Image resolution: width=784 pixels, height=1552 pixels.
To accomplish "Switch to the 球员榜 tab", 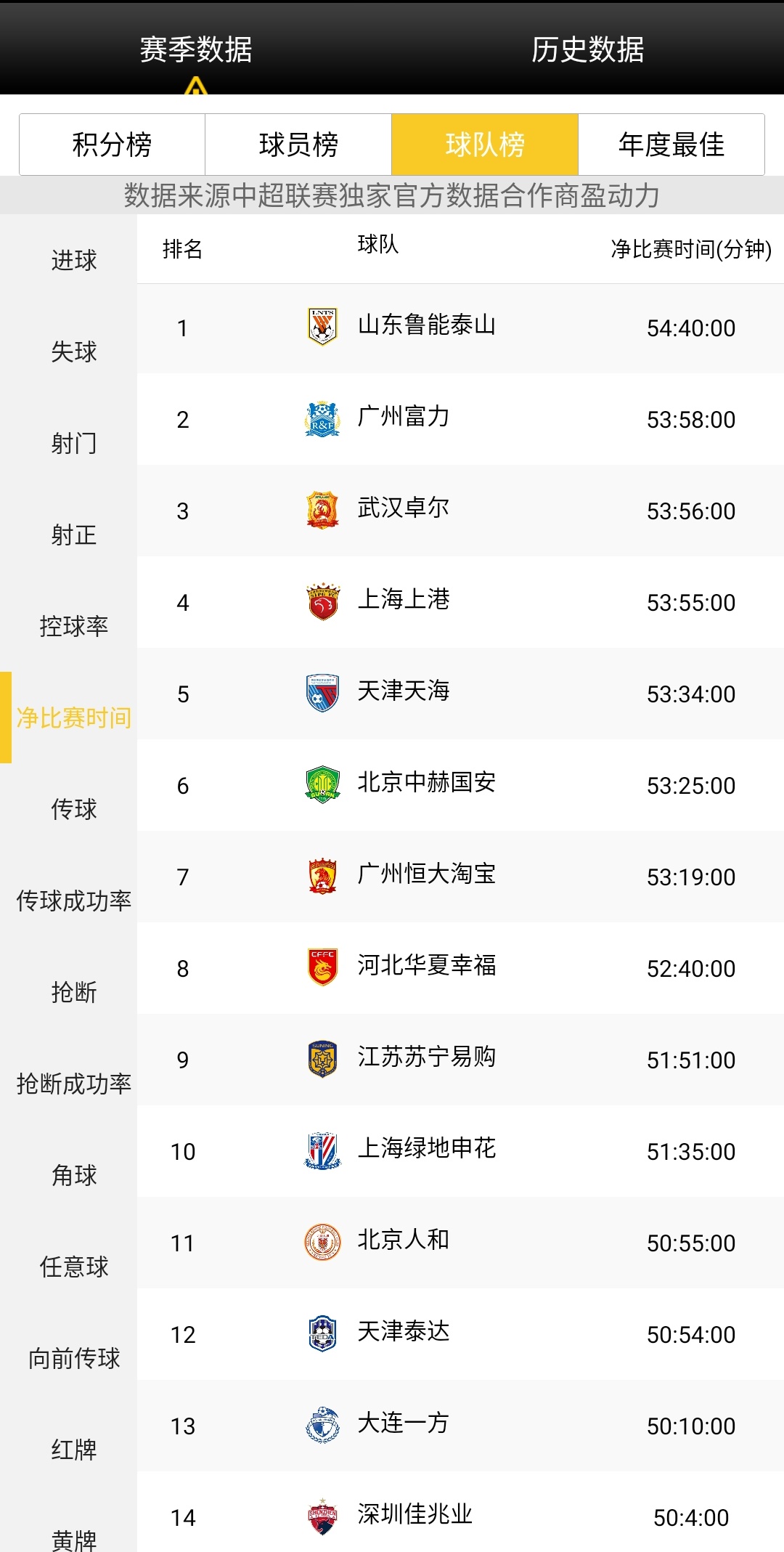I will click(x=298, y=145).
